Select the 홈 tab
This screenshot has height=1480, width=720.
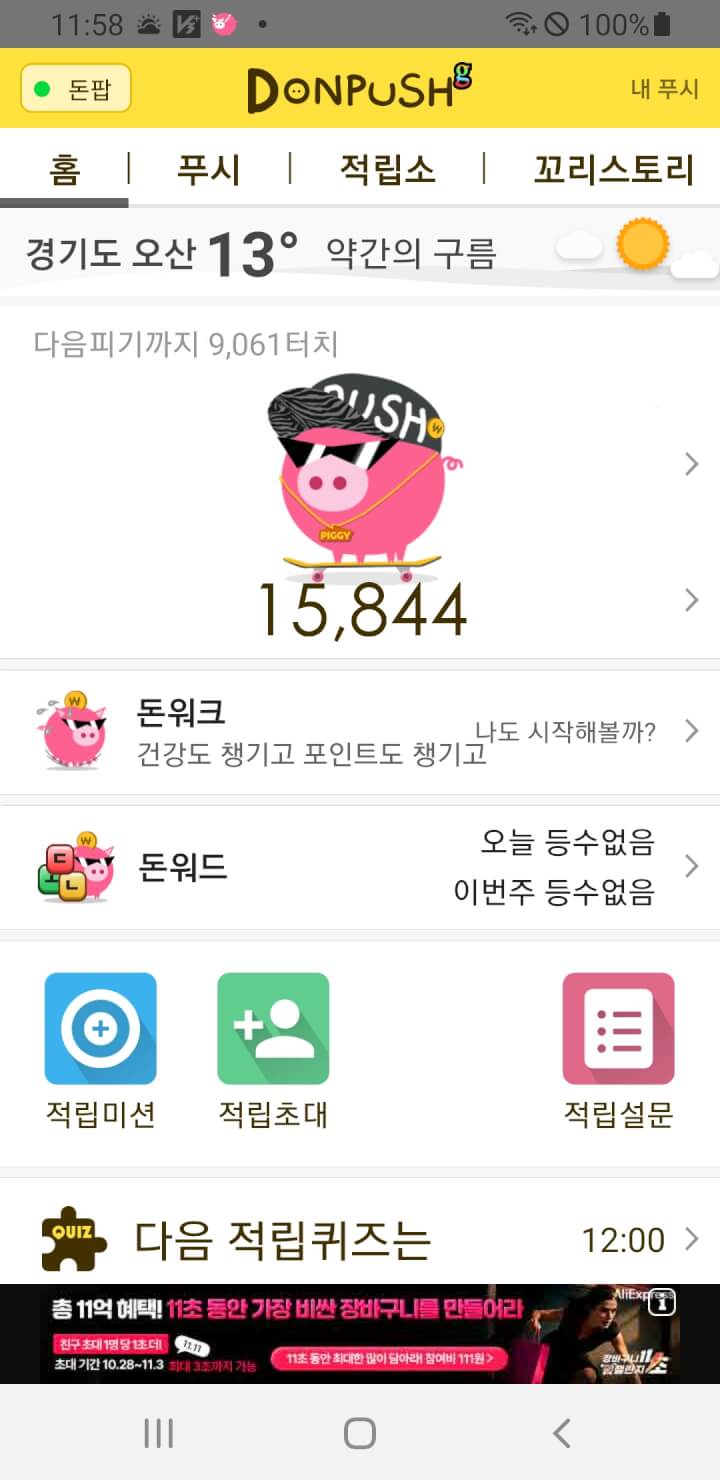click(x=64, y=170)
